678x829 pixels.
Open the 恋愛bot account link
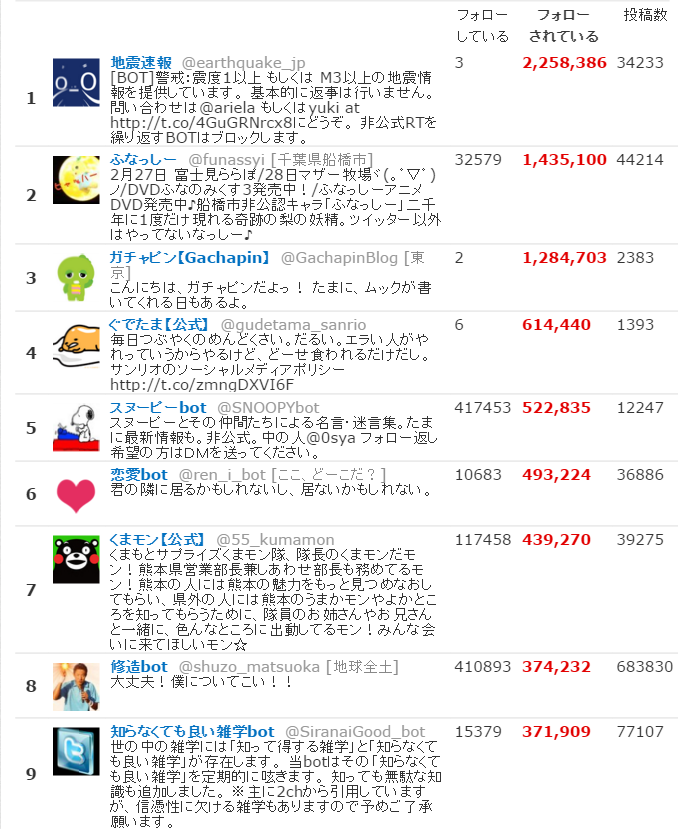coord(139,473)
